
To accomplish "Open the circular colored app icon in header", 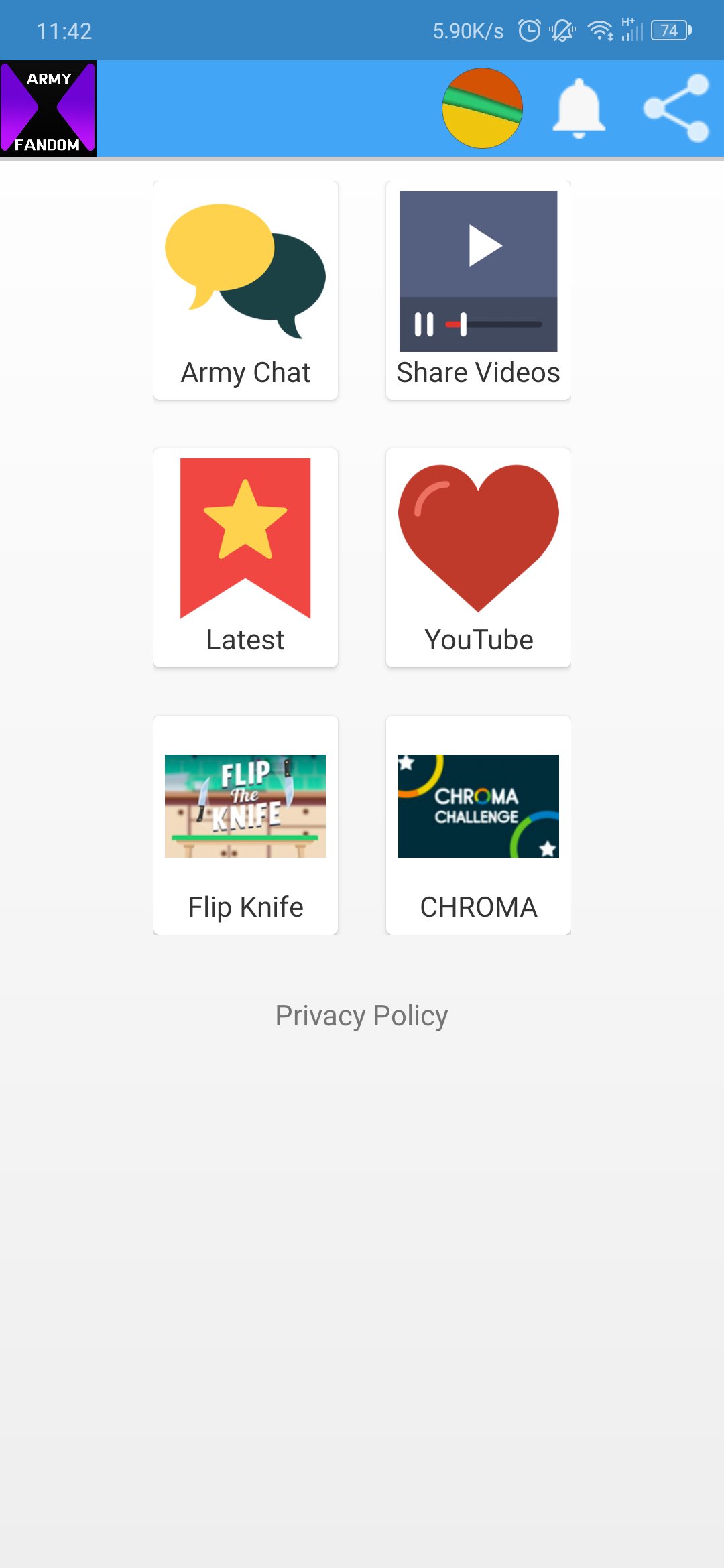I will (481, 107).
